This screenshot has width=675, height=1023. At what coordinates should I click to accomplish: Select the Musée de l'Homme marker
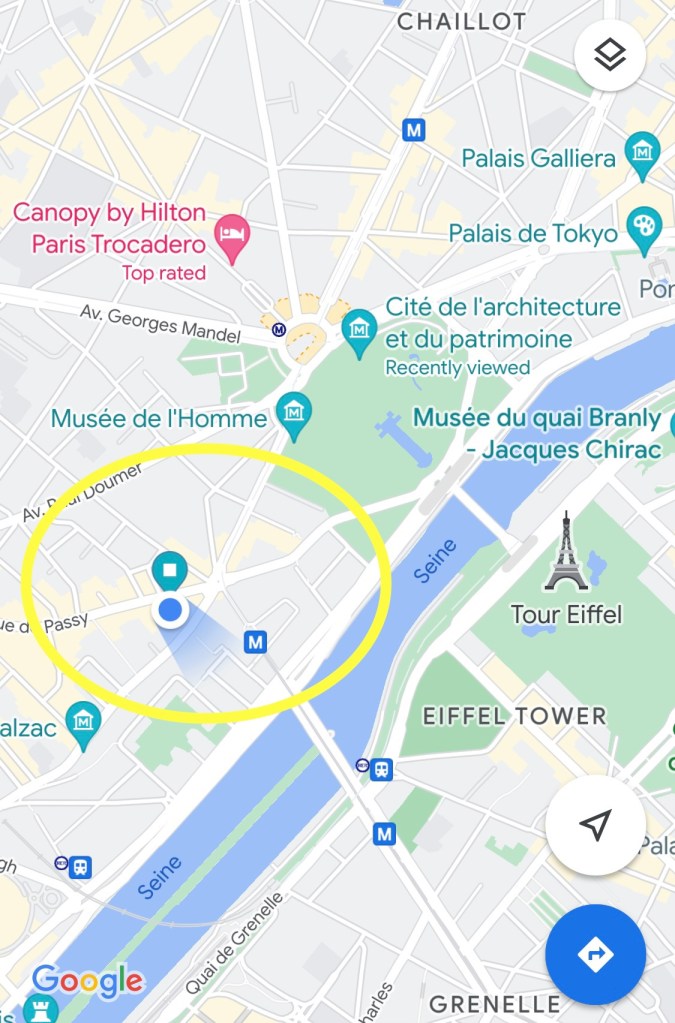click(x=294, y=413)
